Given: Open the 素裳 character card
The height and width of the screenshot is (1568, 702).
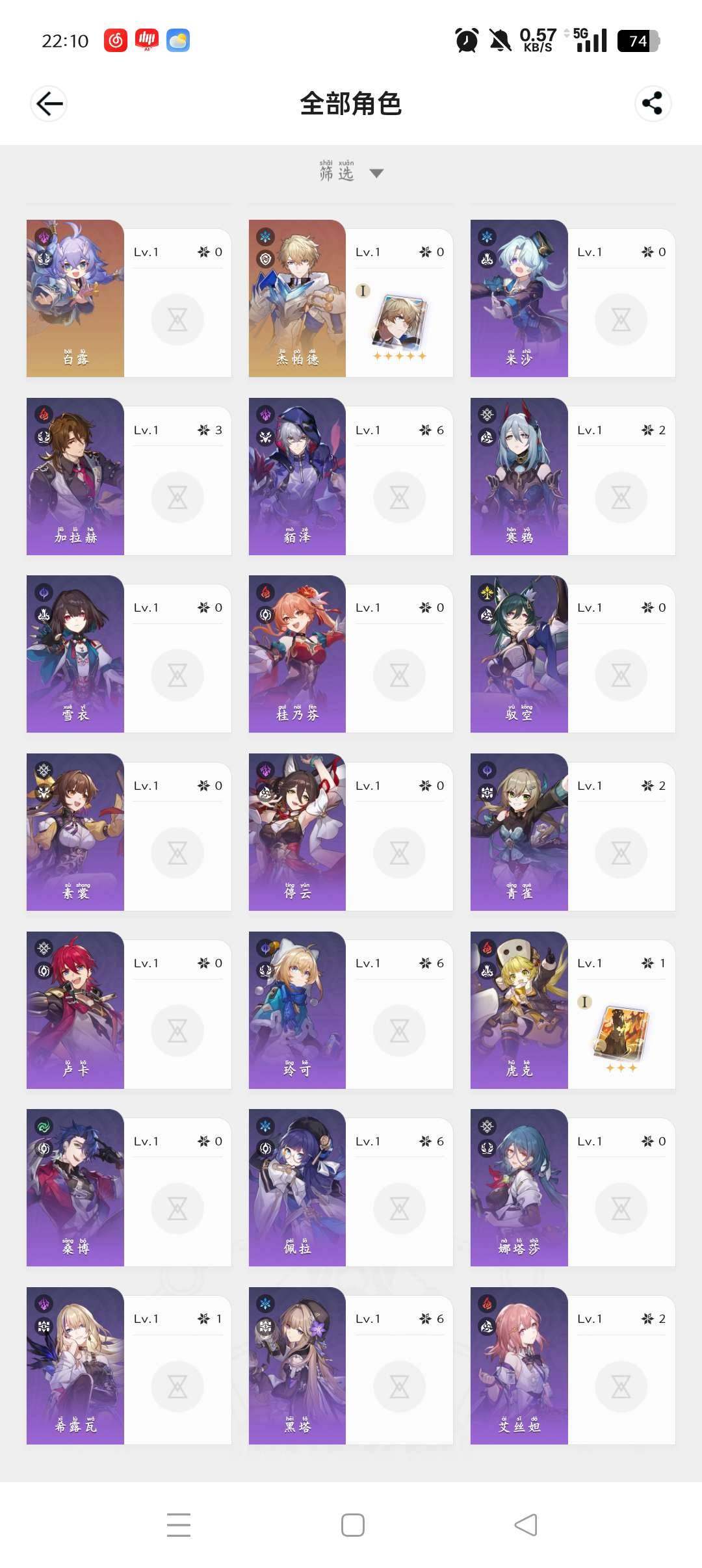Looking at the screenshot, I should 129,832.
